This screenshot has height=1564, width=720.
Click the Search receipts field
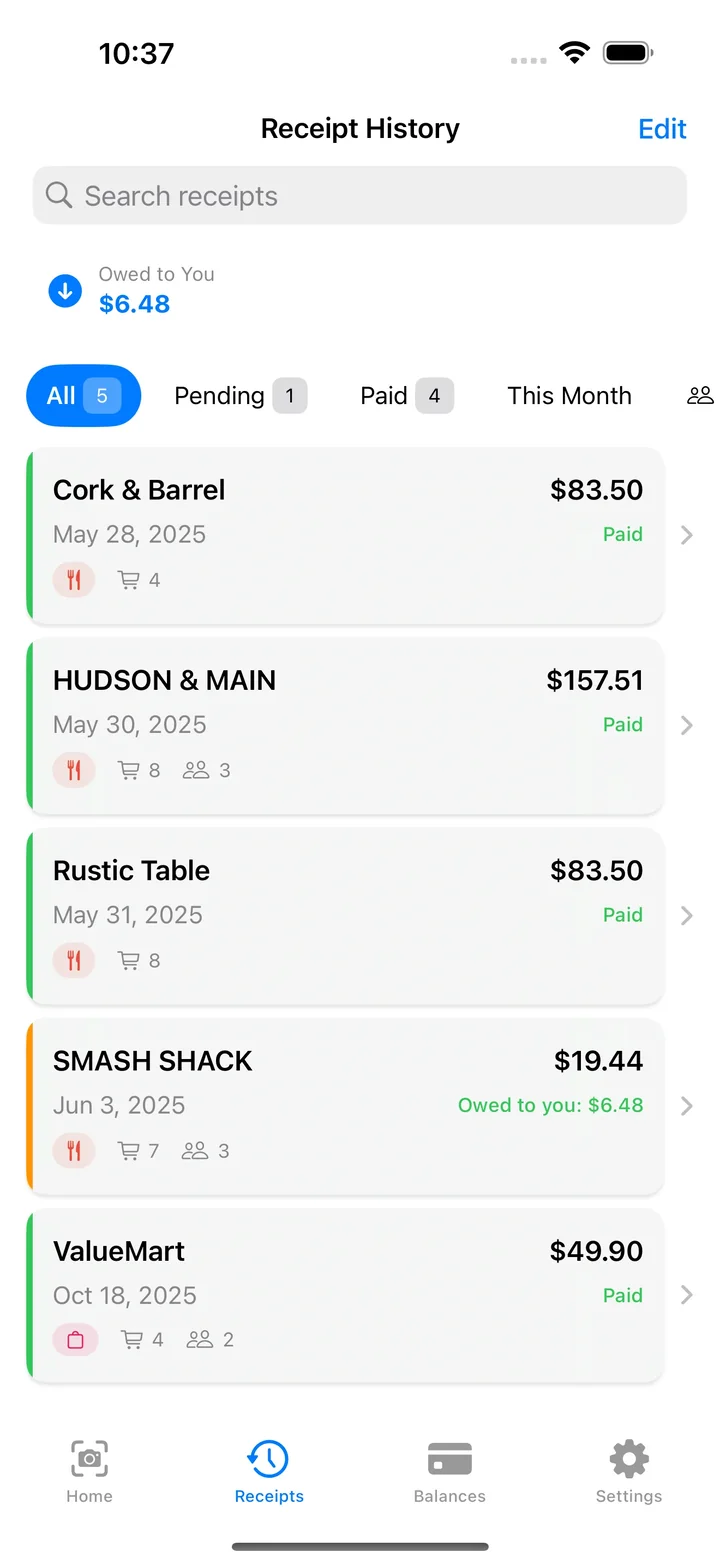point(360,196)
